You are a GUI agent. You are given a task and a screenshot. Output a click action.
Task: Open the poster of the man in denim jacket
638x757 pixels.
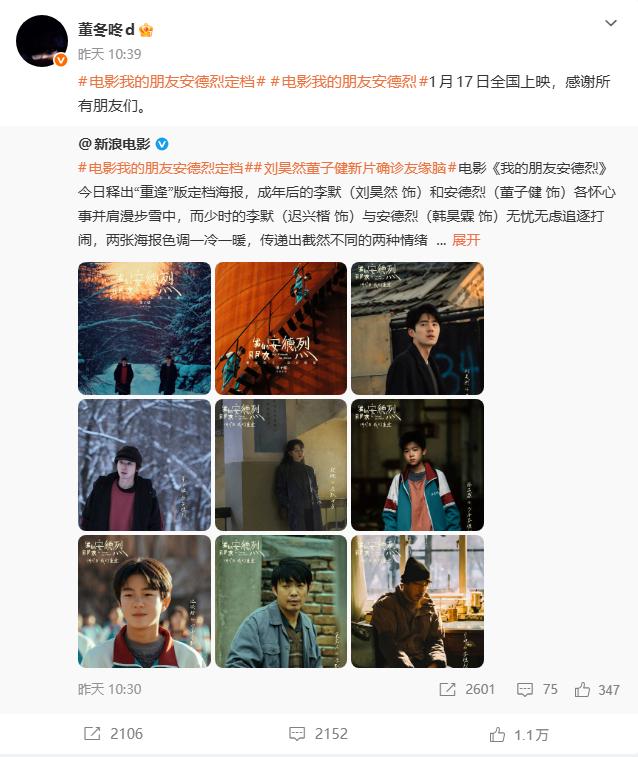281,601
